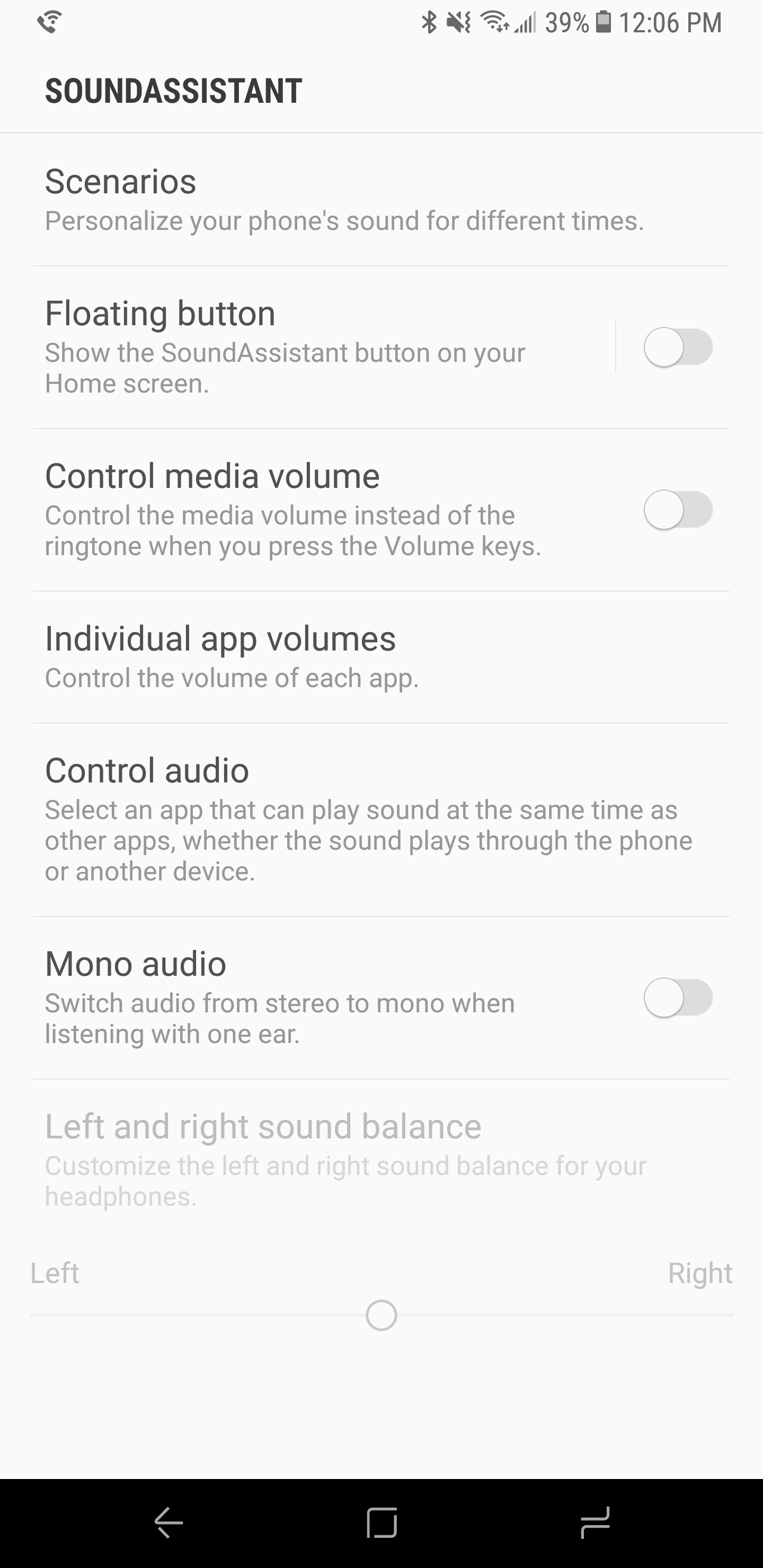Open the recent apps button
Image resolution: width=763 pixels, height=1568 pixels.
pyautogui.click(x=596, y=1523)
